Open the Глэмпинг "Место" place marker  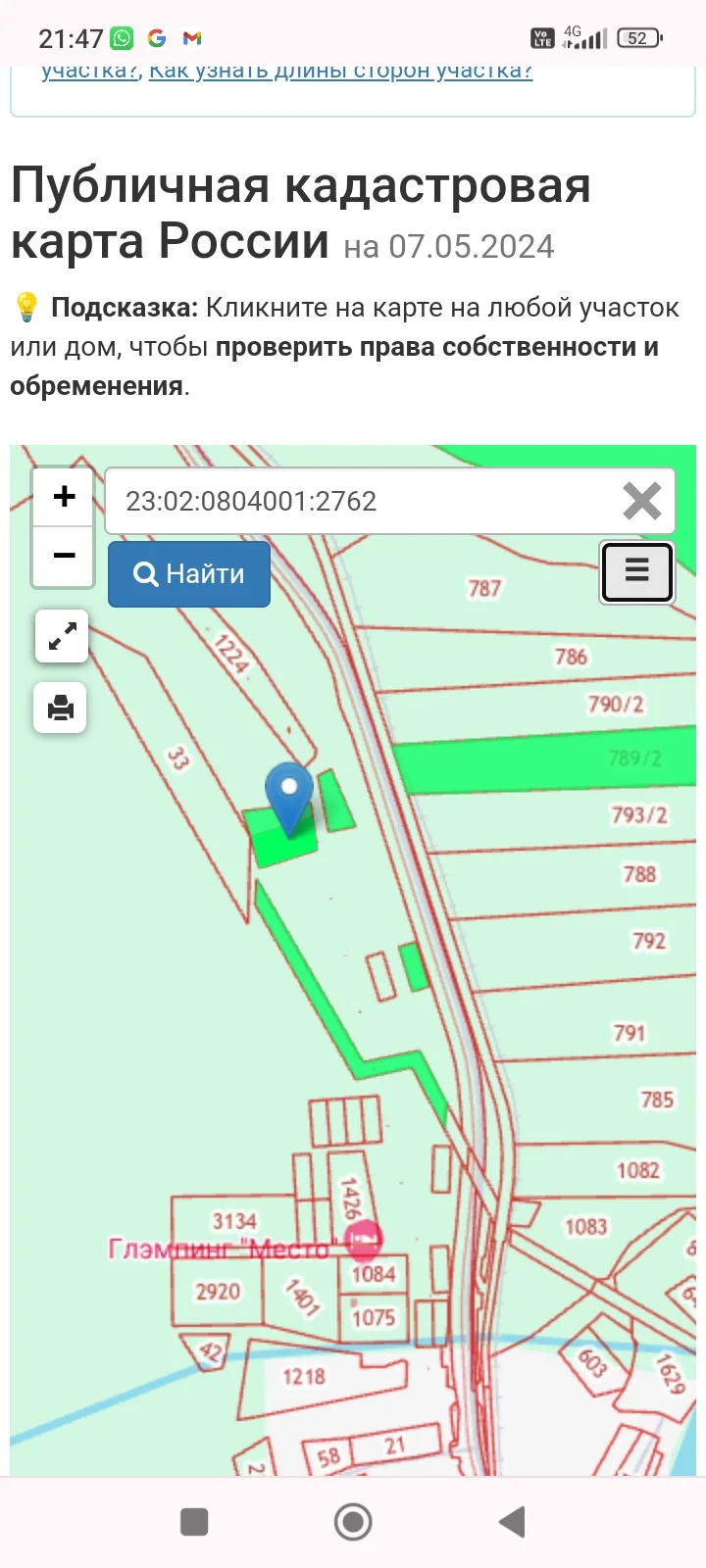point(364,1241)
